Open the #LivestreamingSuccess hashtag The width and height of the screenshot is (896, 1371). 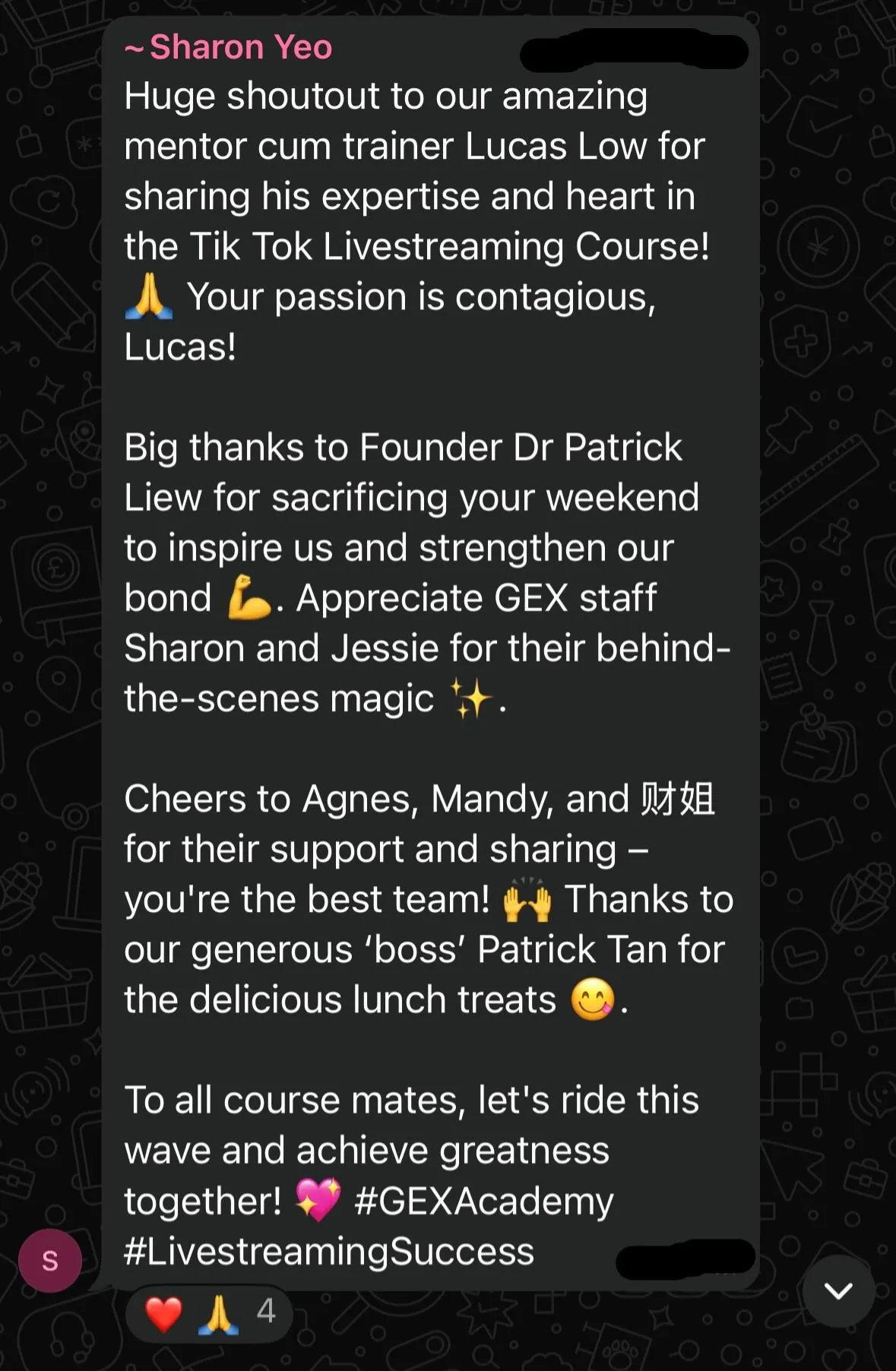(x=328, y=1252)
